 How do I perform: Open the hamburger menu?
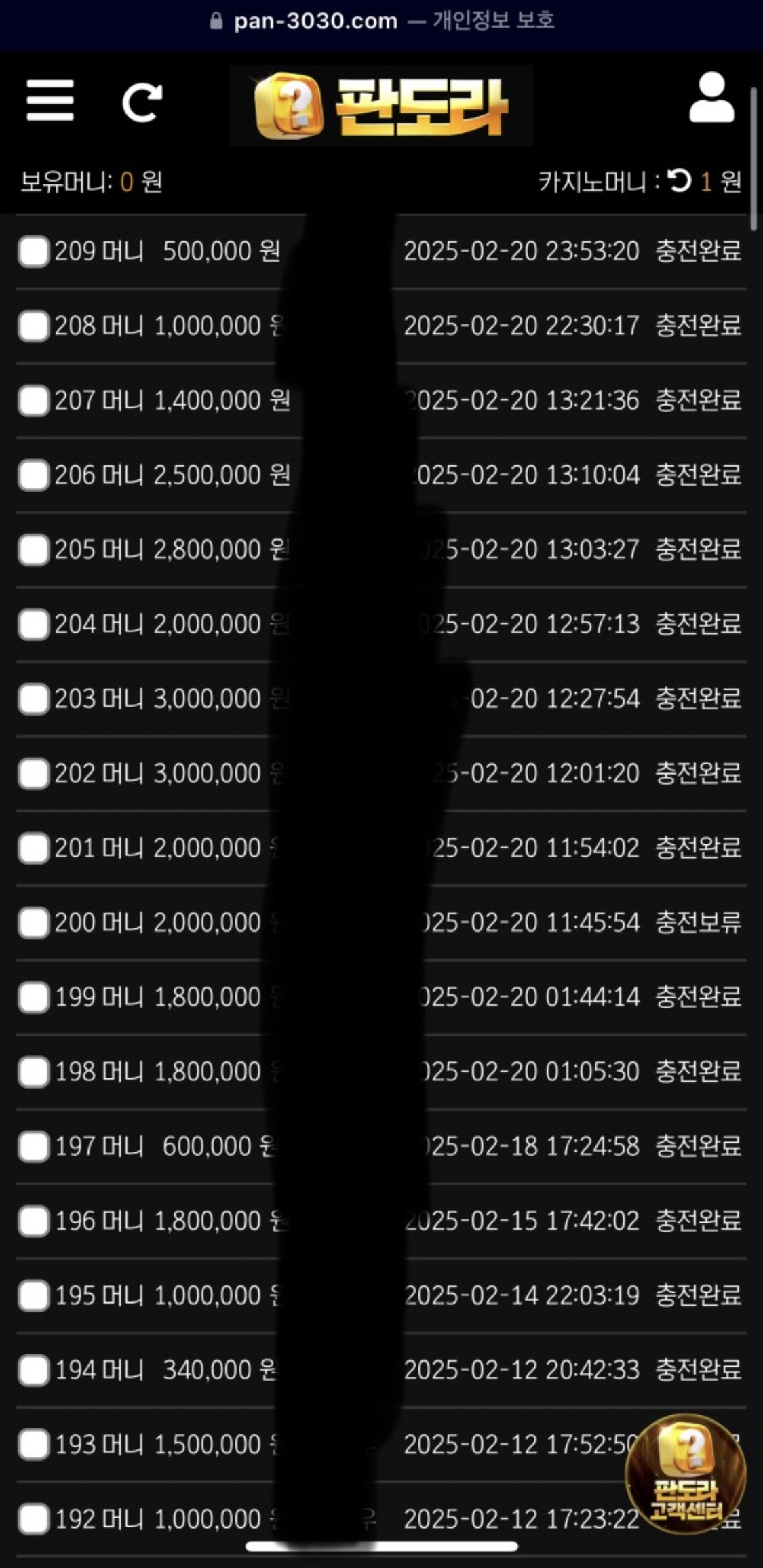[50, 101]
